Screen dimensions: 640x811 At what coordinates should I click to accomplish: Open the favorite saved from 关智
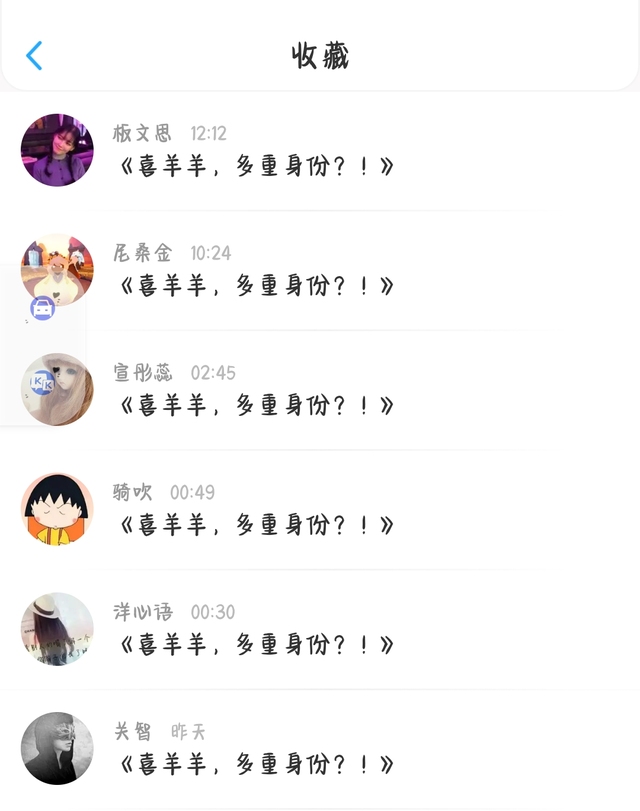[x=256, y=765]
